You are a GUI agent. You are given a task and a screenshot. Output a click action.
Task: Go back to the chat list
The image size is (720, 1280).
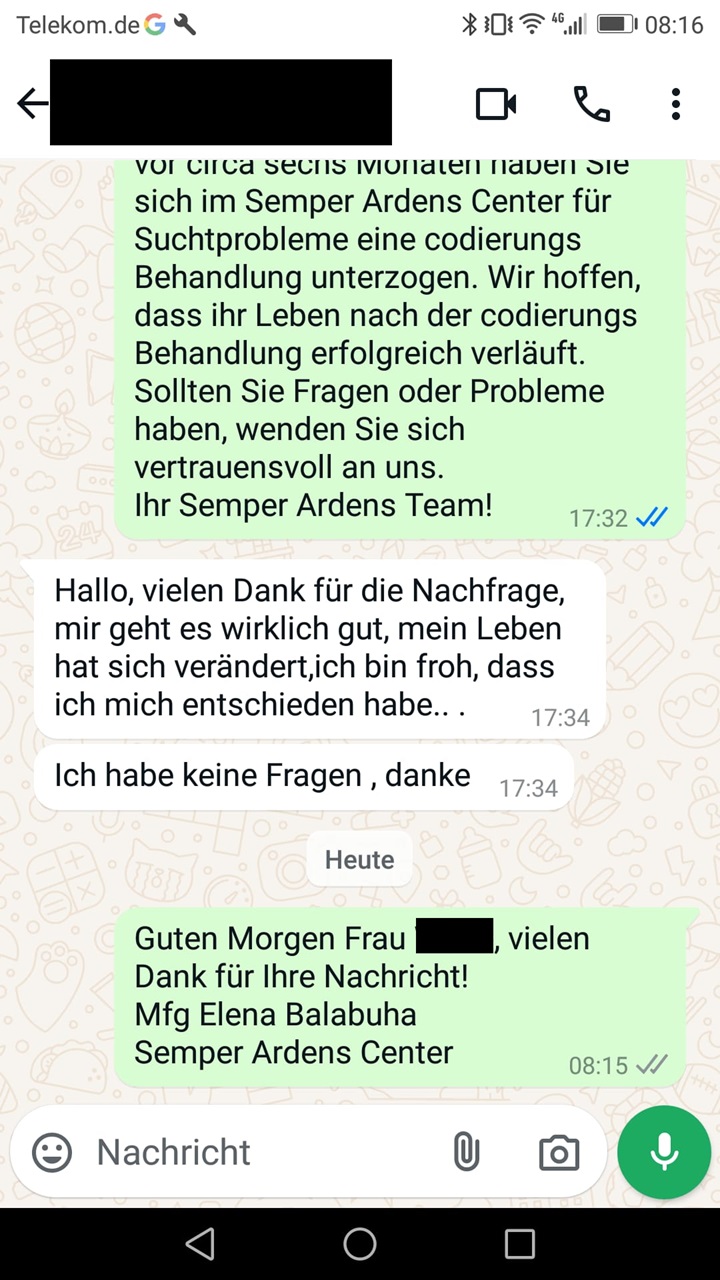tap(32, 103)
